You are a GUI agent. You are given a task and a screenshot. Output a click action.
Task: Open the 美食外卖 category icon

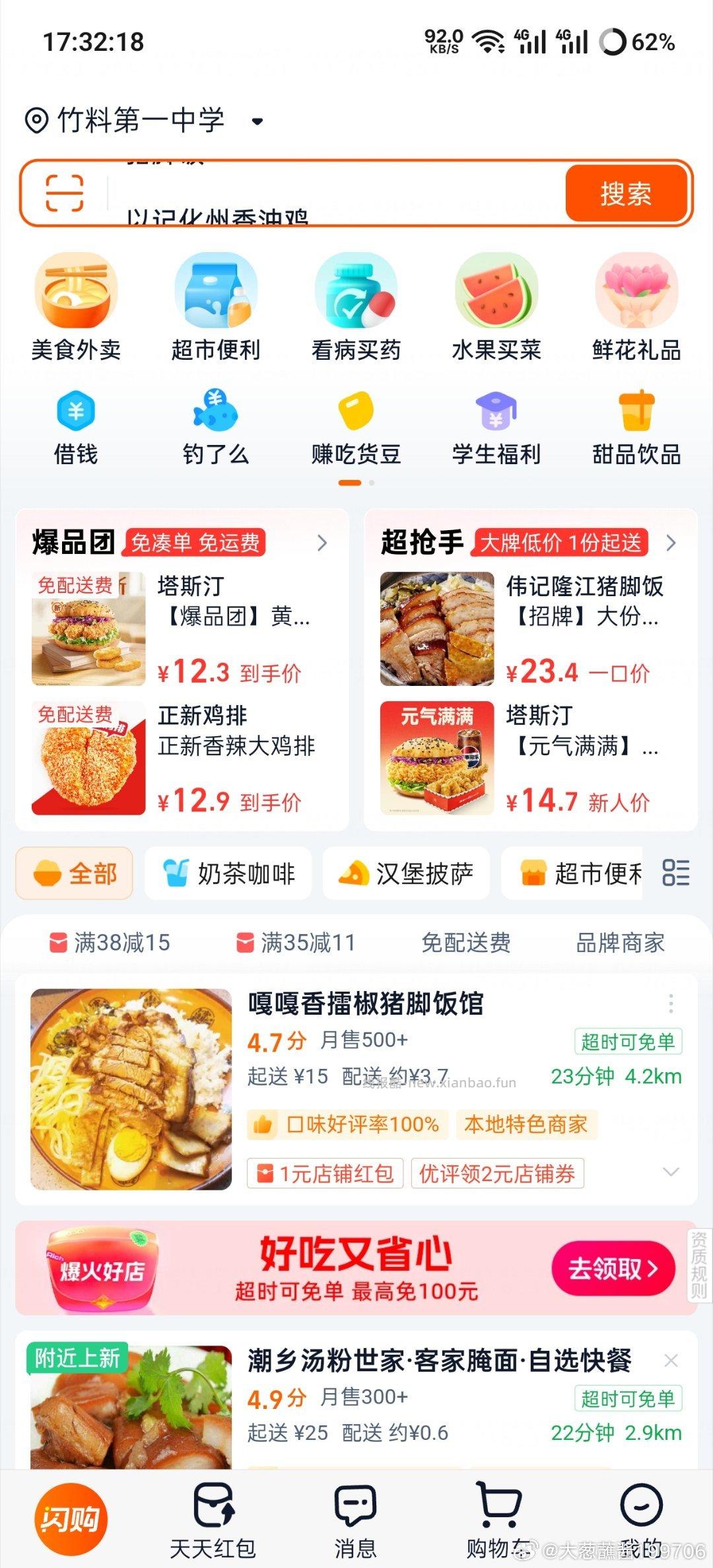click(x=75, y=300)
